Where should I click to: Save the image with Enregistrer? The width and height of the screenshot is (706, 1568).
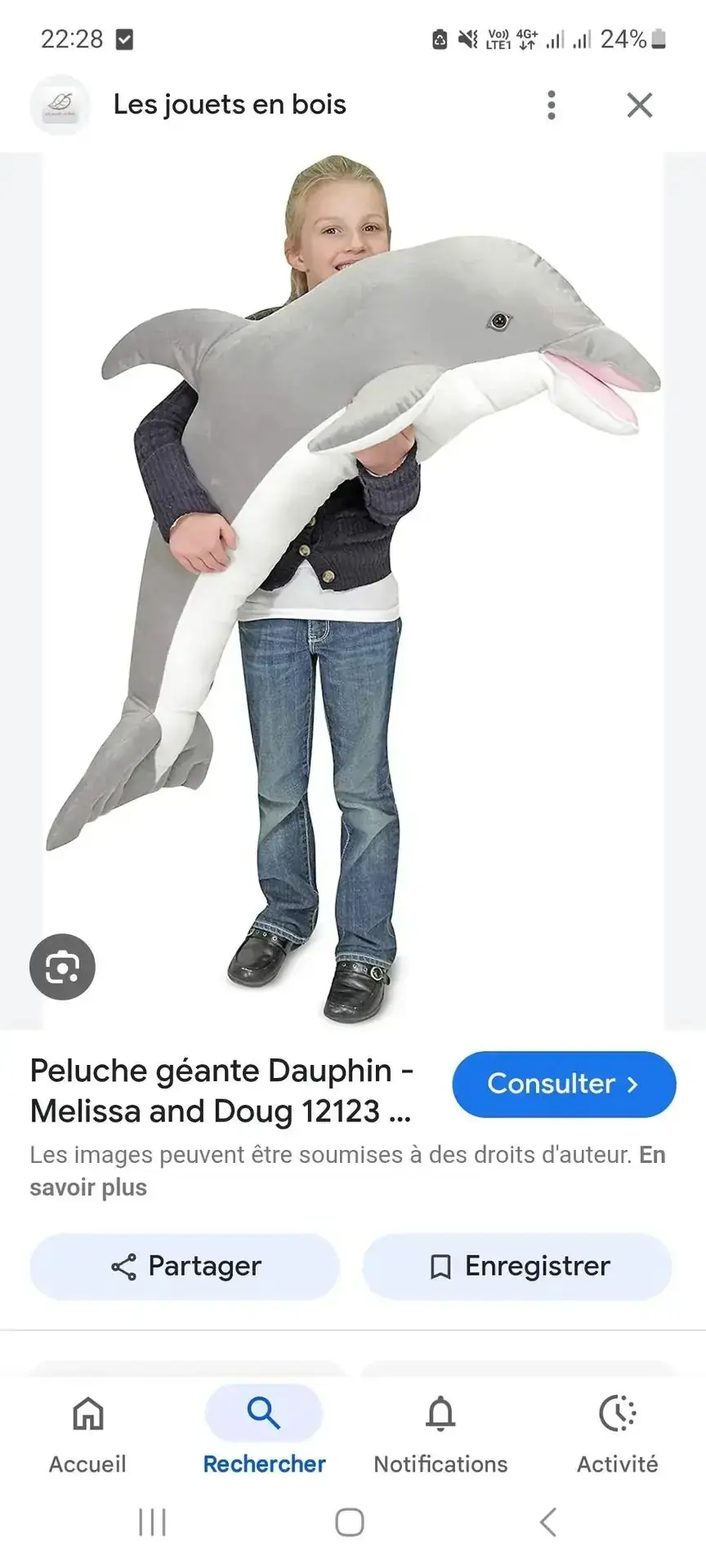pyautogui.click(x=517, y=1267)
